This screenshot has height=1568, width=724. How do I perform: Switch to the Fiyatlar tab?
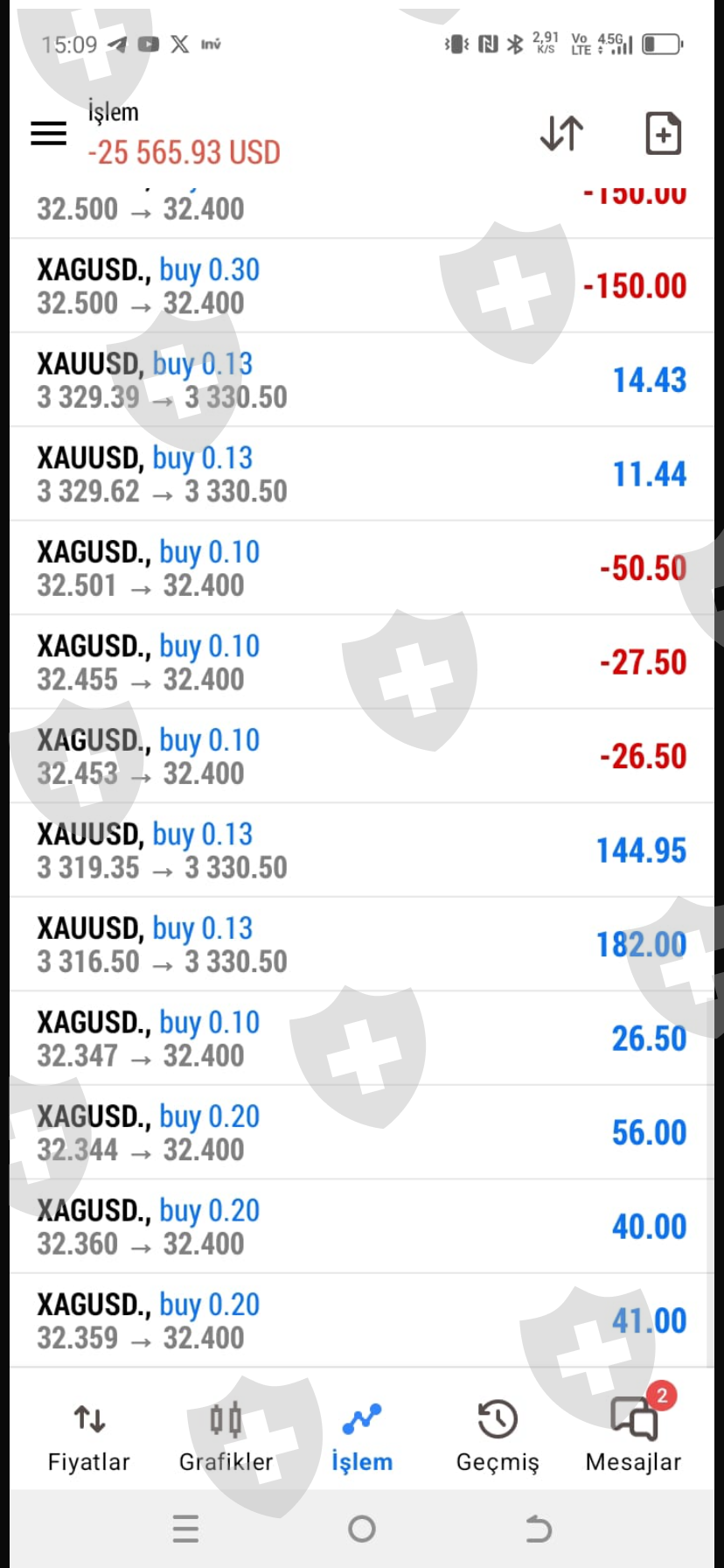tap(89, 1437)
